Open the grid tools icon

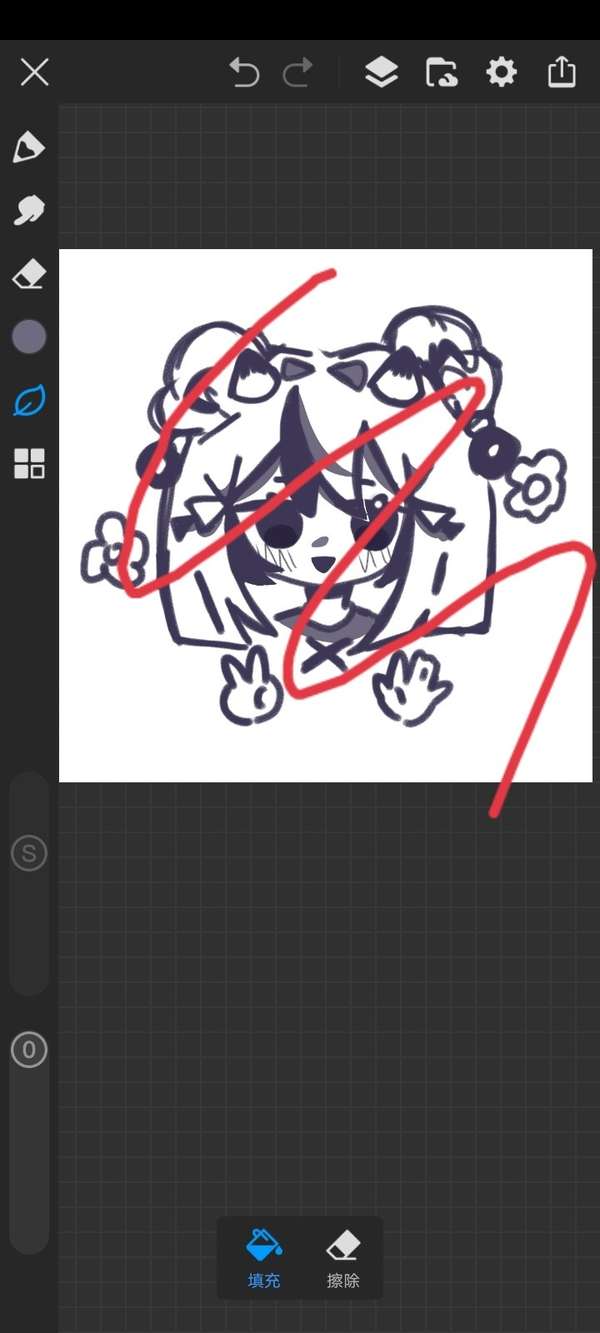[x=29, y=464]
